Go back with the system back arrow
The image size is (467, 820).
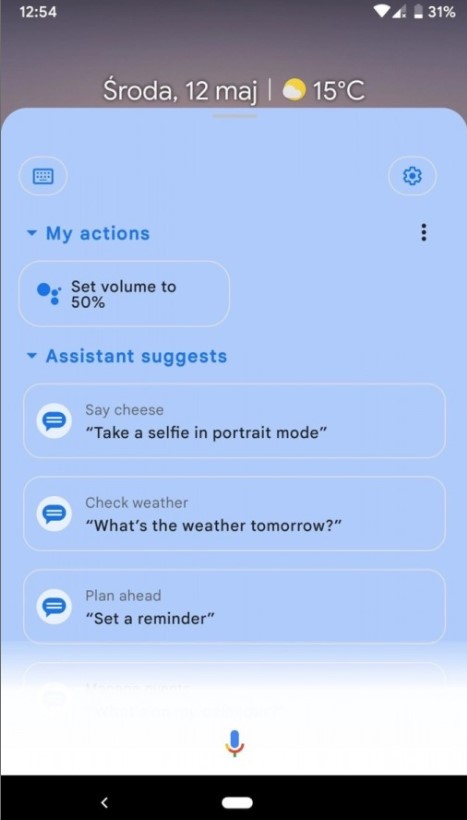pyautogui.click(x=105, y=802)
